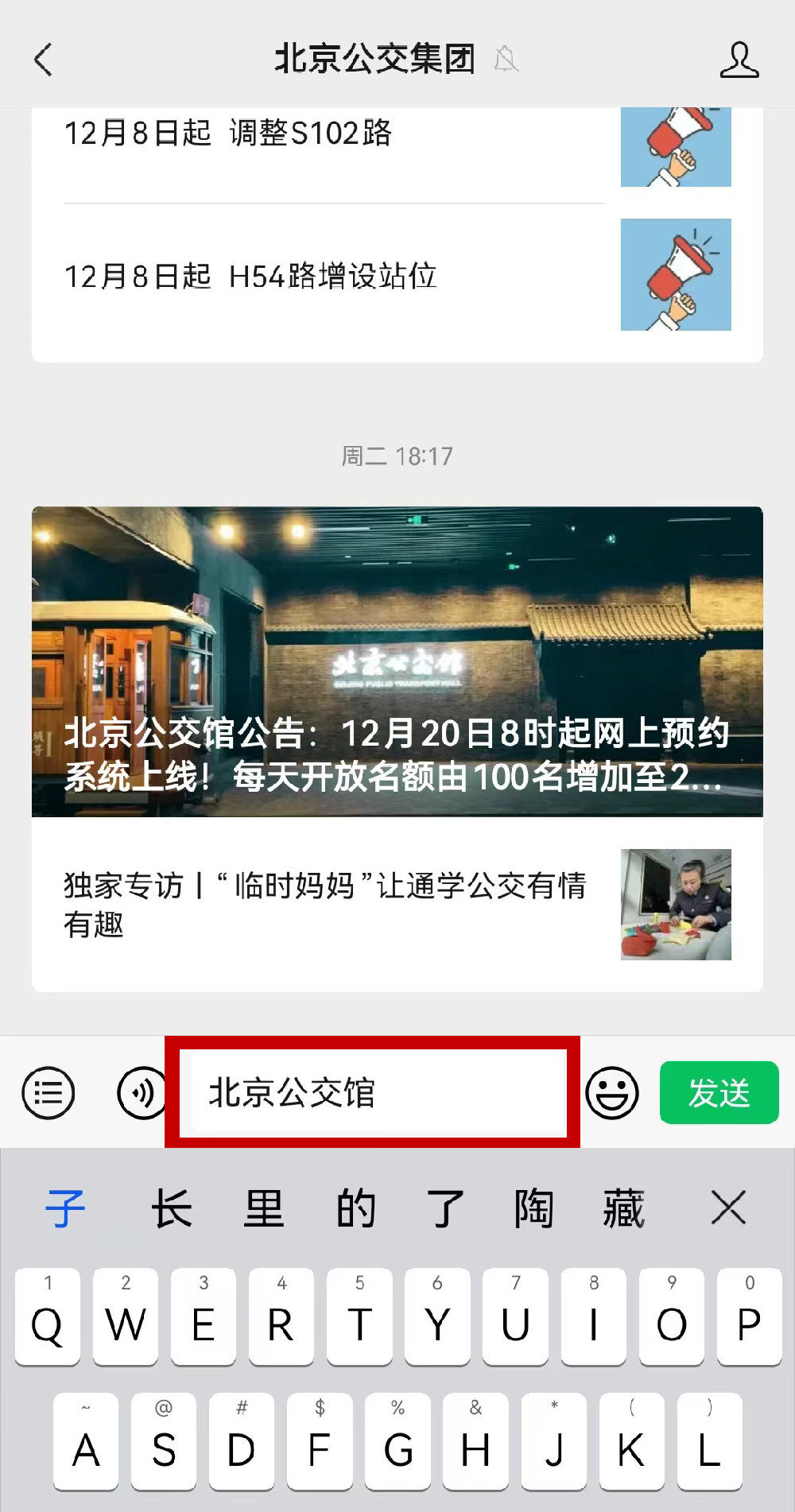The image size is (795, 1512).
Task: Select candidate word 的
Action: click(x=355, y=1209)
